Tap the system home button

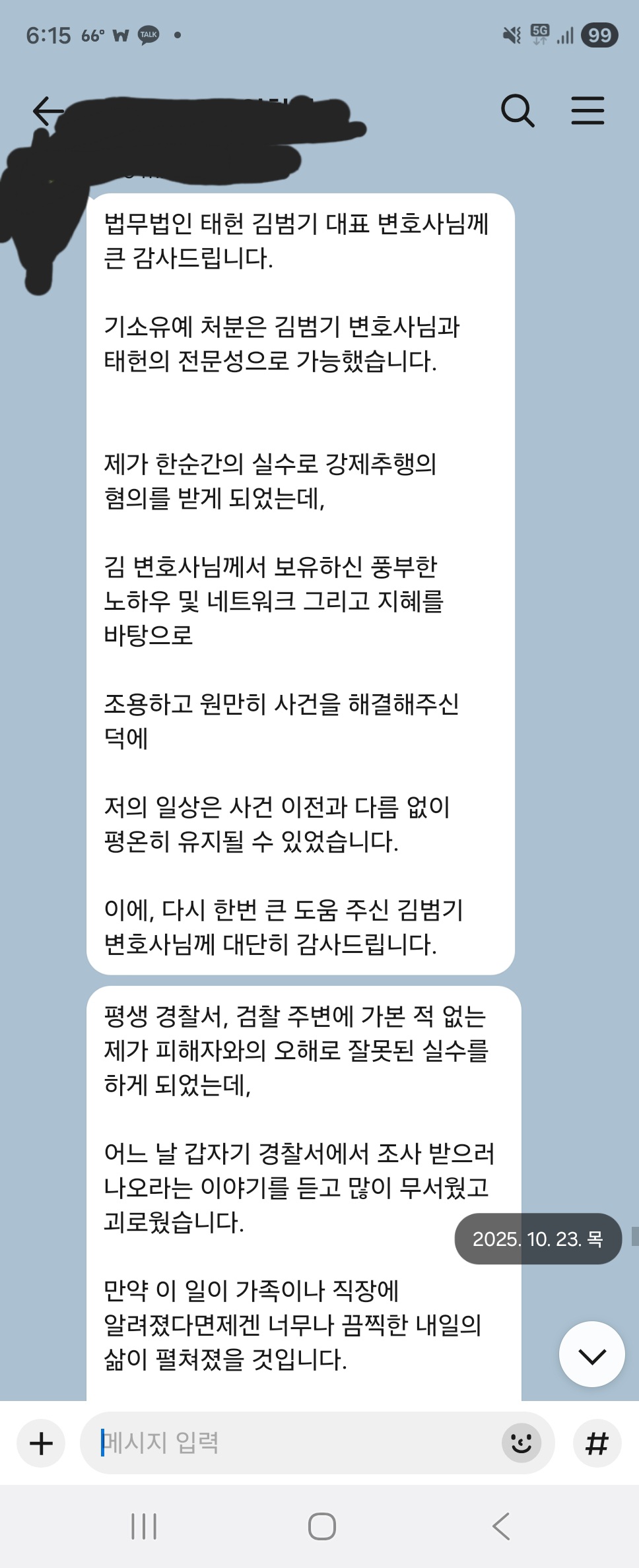coord(321,1526)
